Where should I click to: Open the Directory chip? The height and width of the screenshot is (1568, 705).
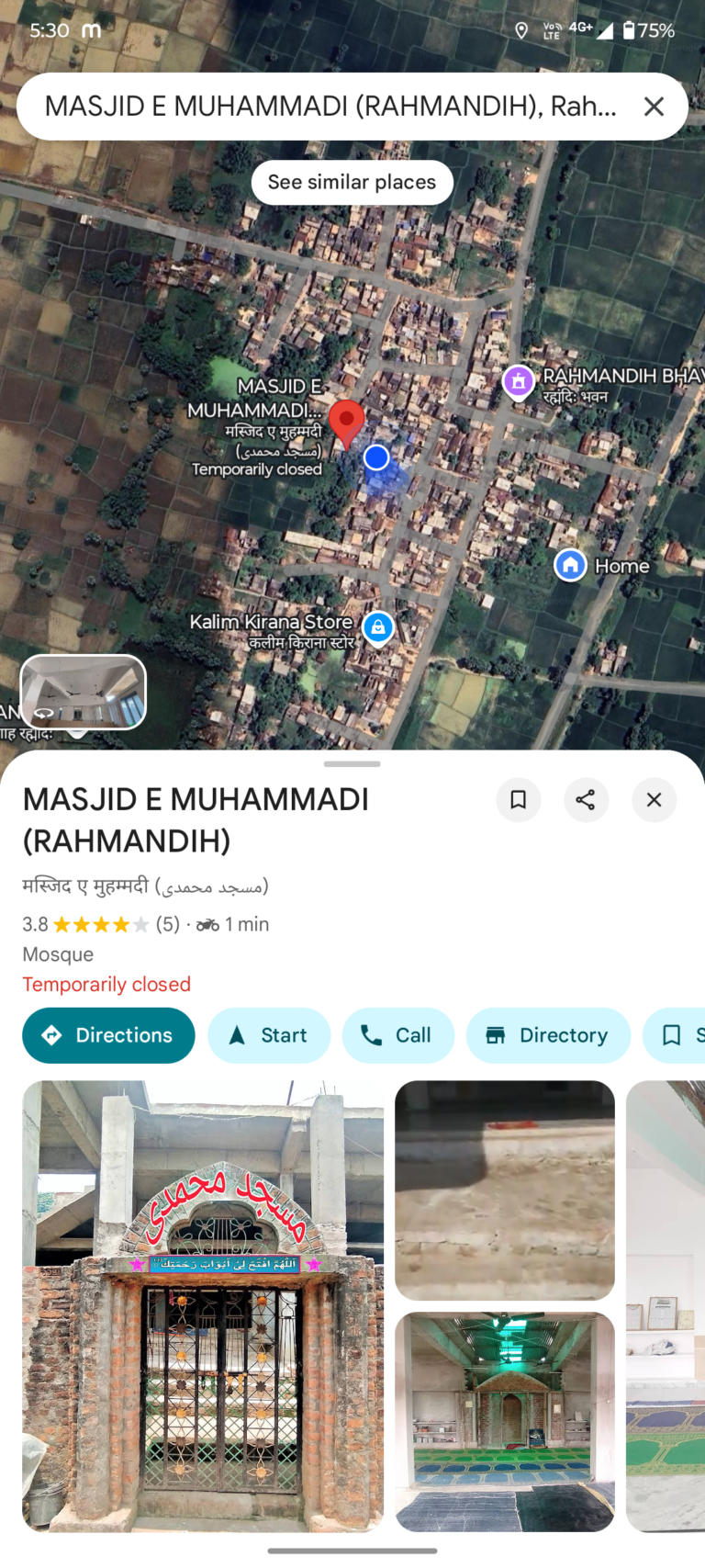[x=548, y=1035]
